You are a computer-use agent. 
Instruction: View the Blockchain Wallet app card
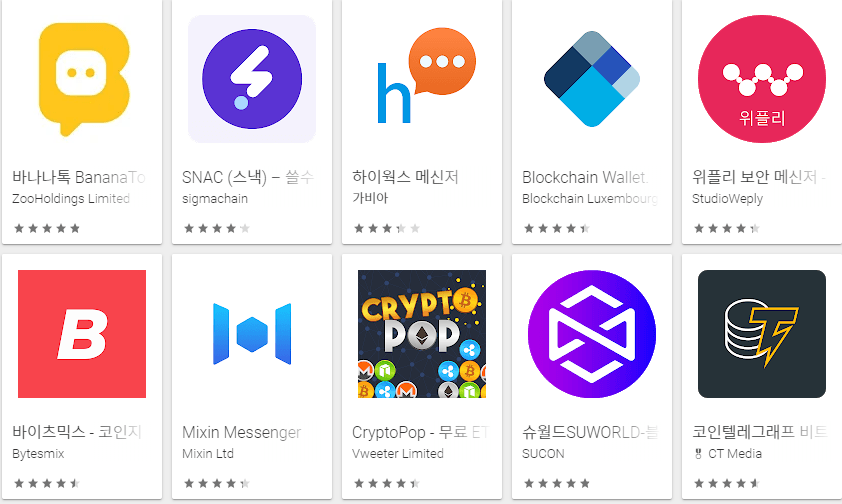(592, 80)
